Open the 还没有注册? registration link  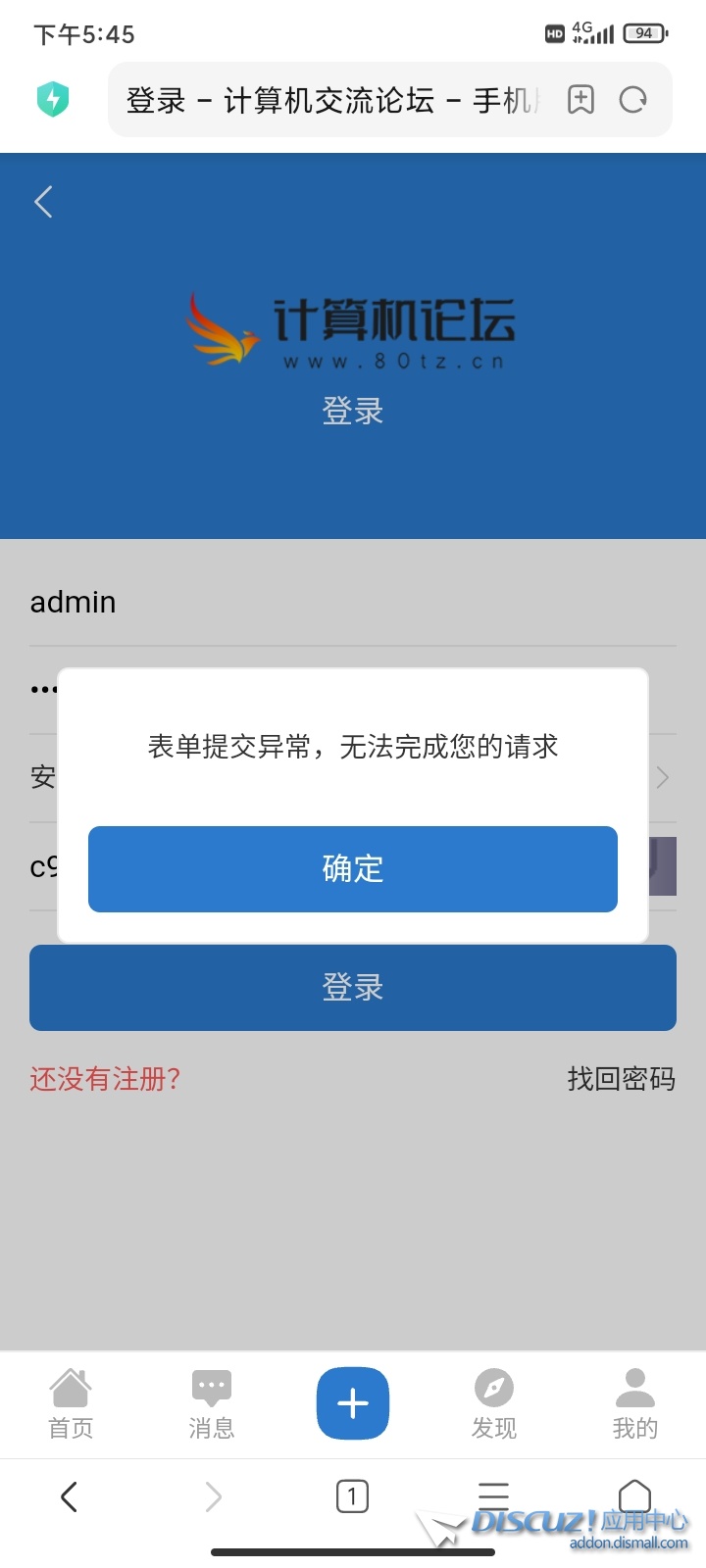pyautogui.click(x=105, y=1079)
